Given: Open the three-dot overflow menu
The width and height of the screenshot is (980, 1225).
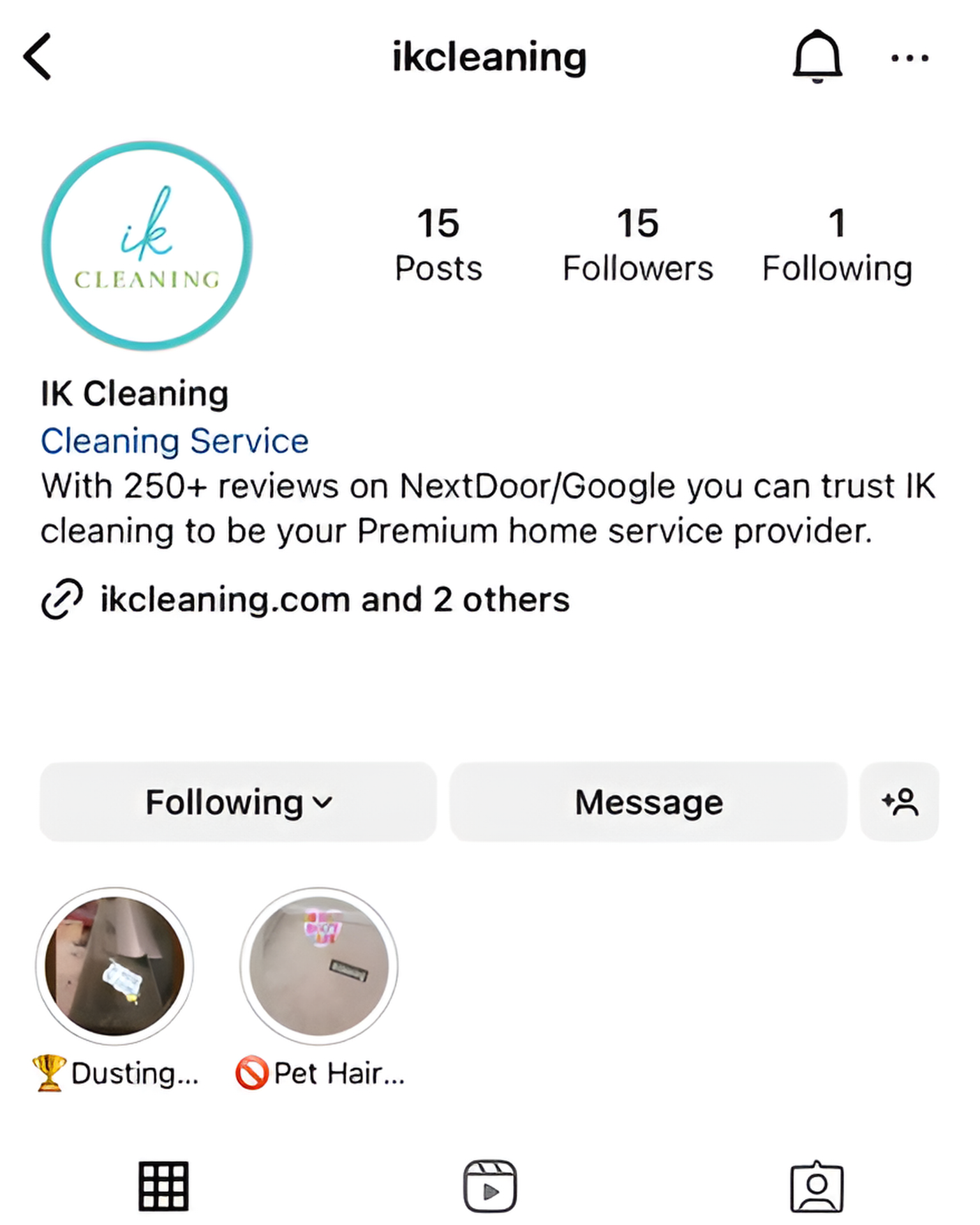Looking at the screenshot, I should tap(909, 58).
